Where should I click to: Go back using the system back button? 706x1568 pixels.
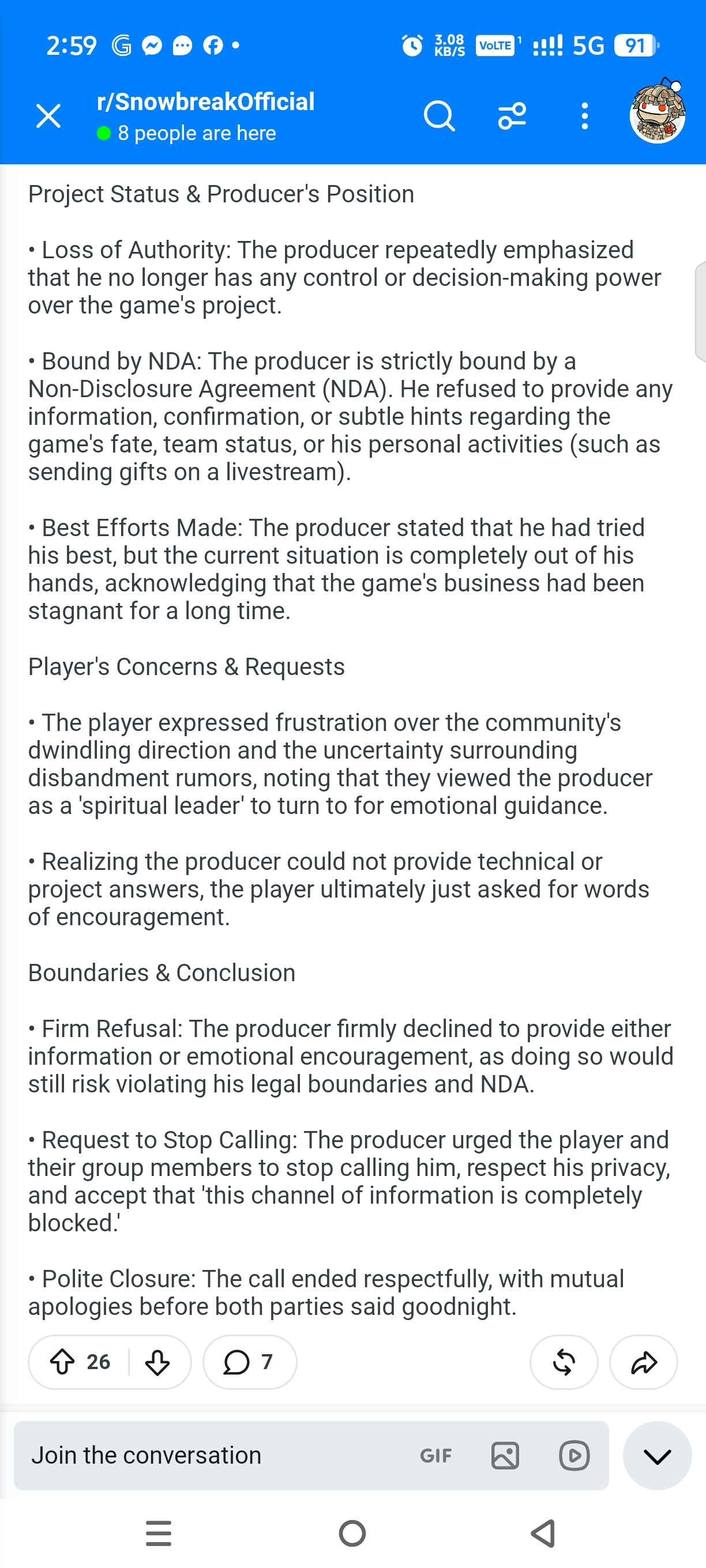click(543, 1533)
